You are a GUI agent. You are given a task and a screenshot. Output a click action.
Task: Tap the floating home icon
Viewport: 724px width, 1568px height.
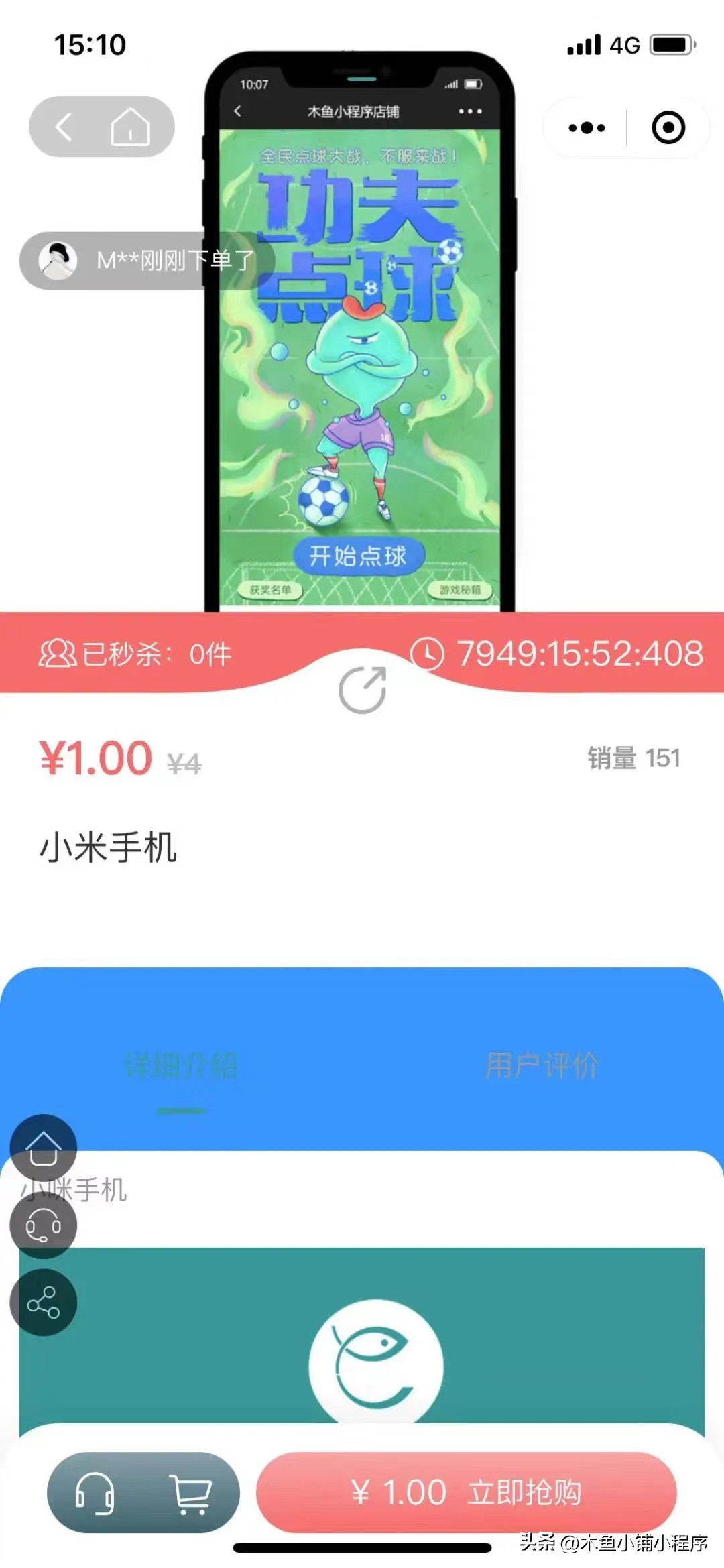[x=42, y=1145]
